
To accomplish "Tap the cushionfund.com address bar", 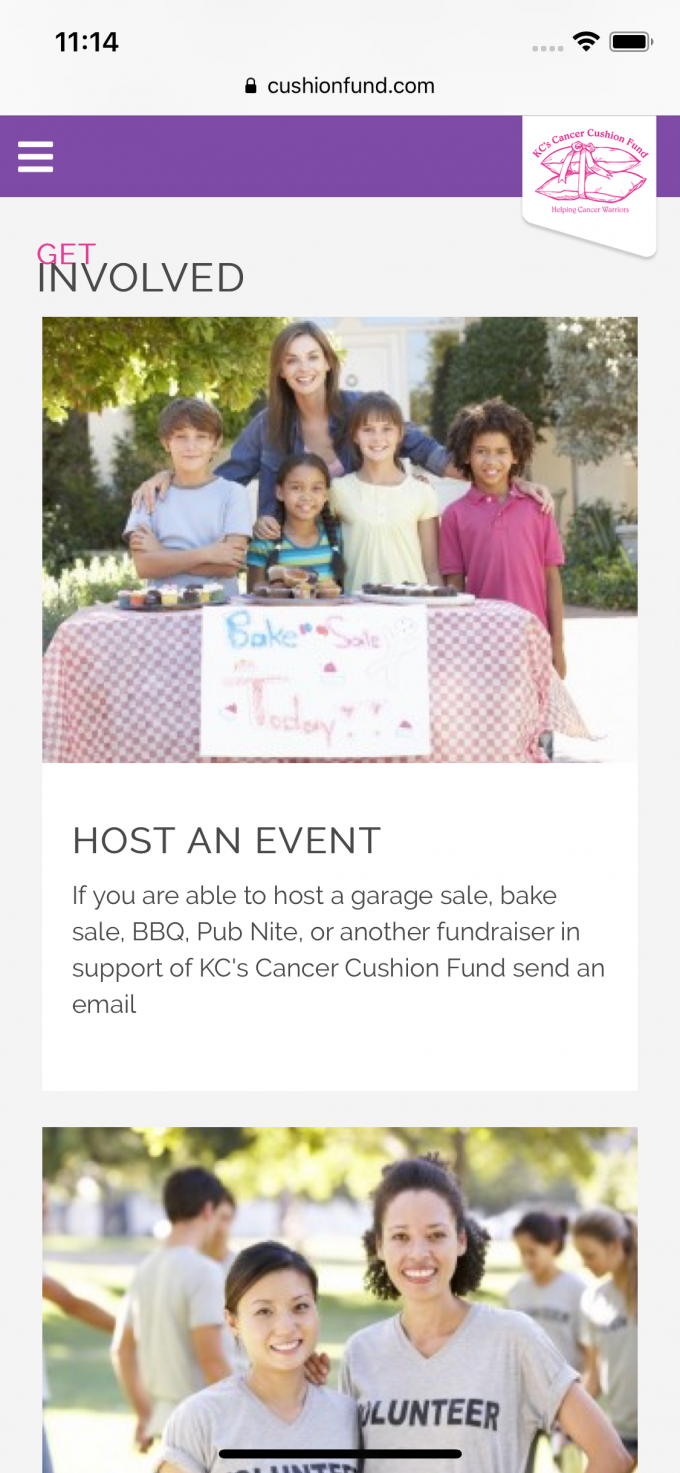I will (340, 86).
